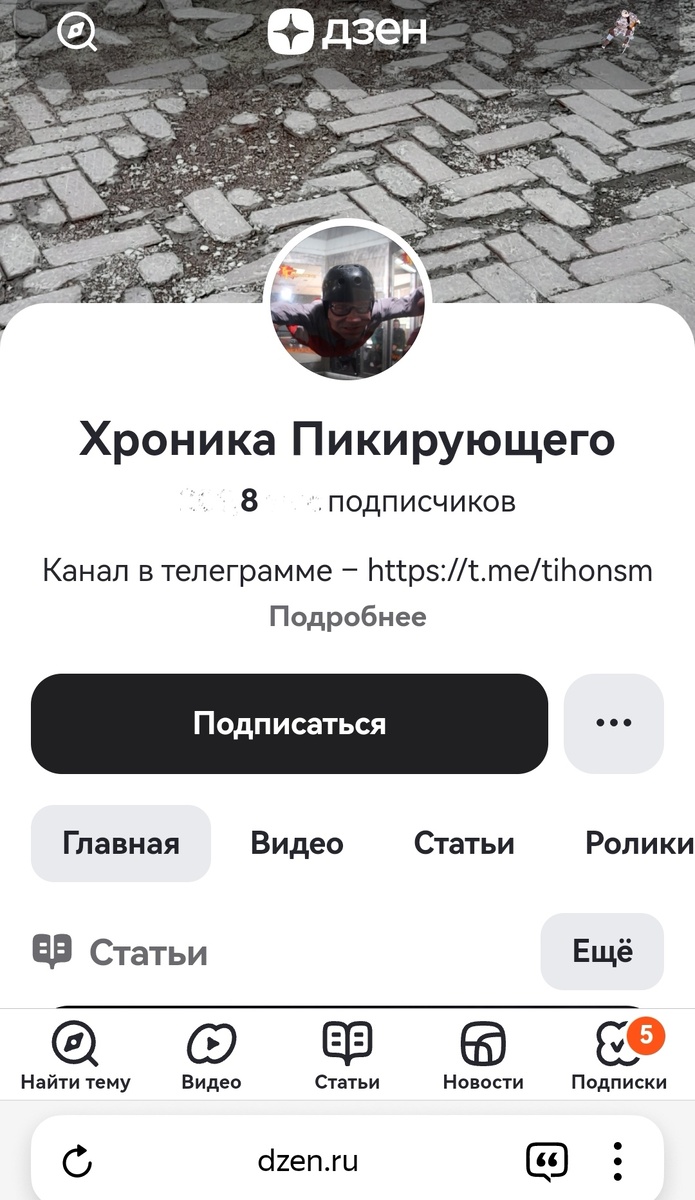Screen dimensions: 695x1200
Task: Tap the Ещё button beside Статьи
Action: 602,951
